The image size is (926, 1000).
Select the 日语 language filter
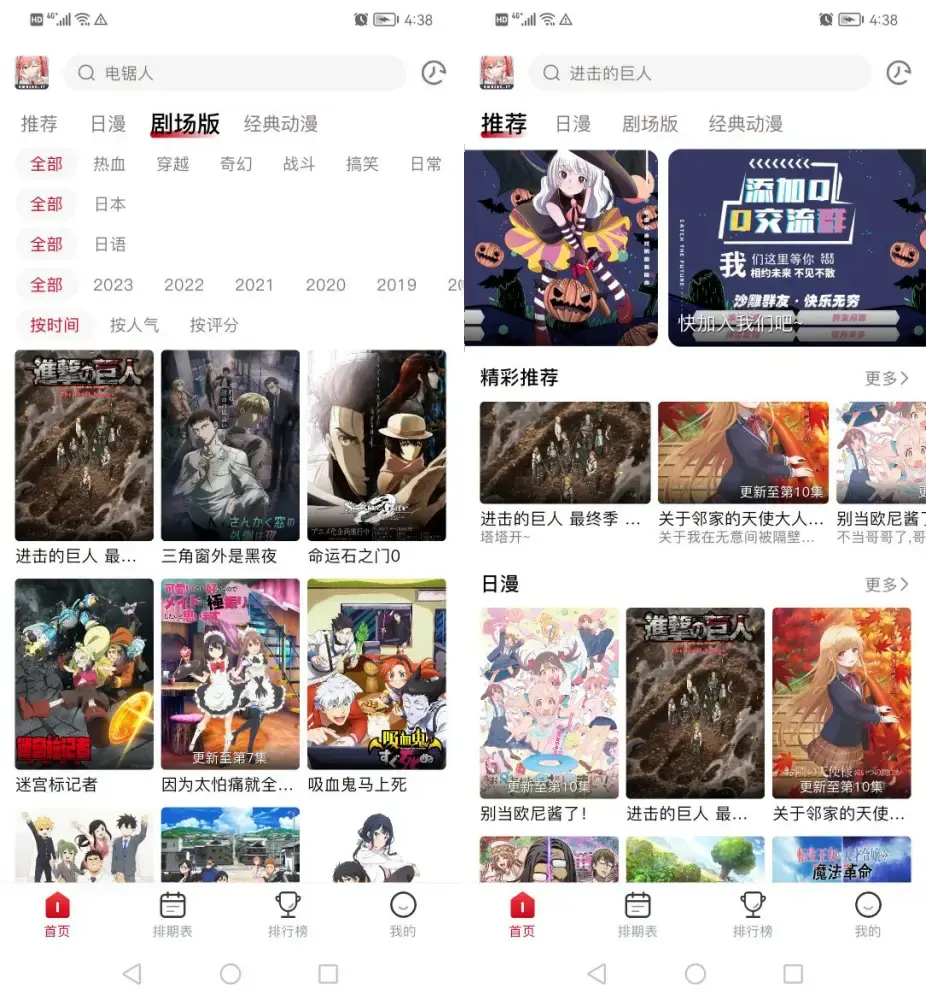coord(110,244)
